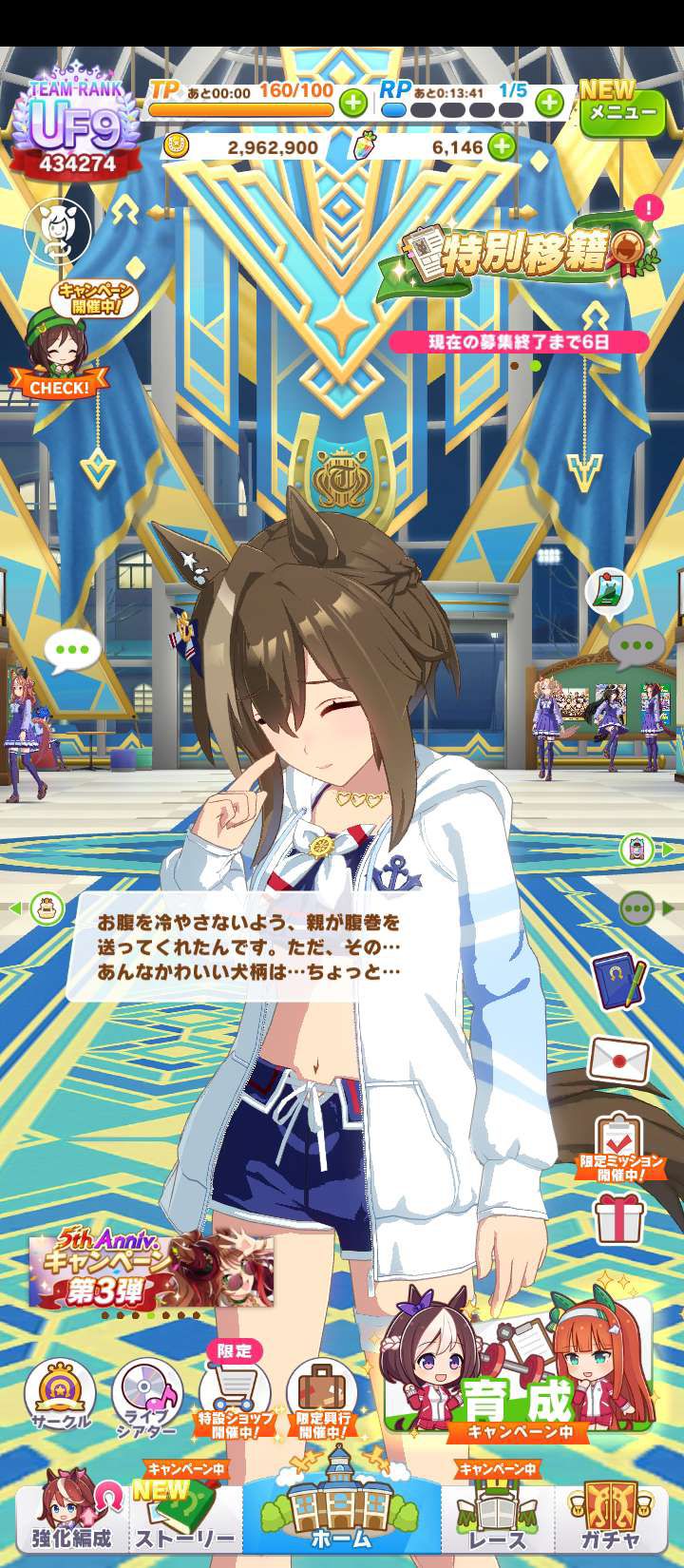684x1568 pixels.
Task: Tap the plus button to refill RP
Action: click(549, 102)
